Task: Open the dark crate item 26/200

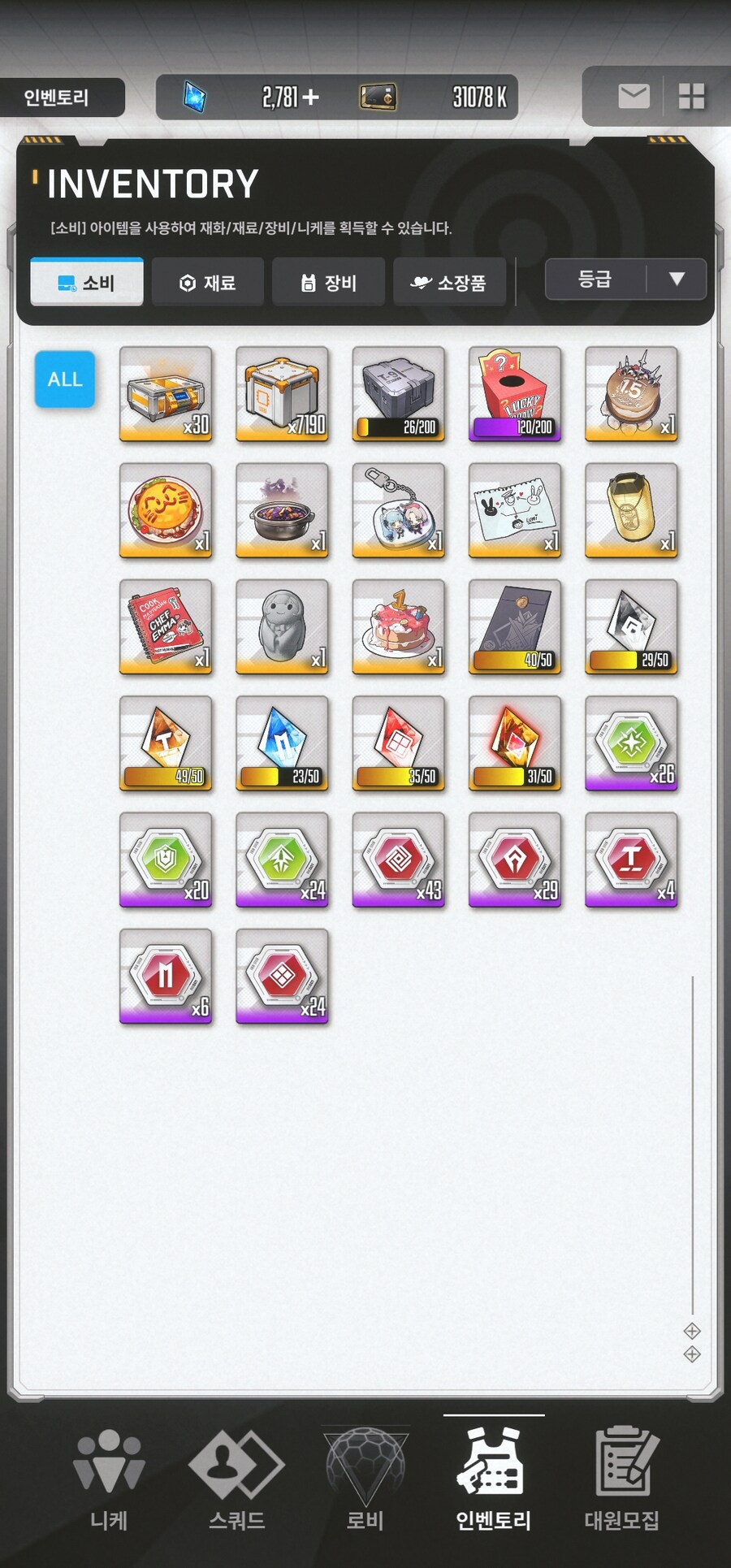Action: click(x=398, y=394)
